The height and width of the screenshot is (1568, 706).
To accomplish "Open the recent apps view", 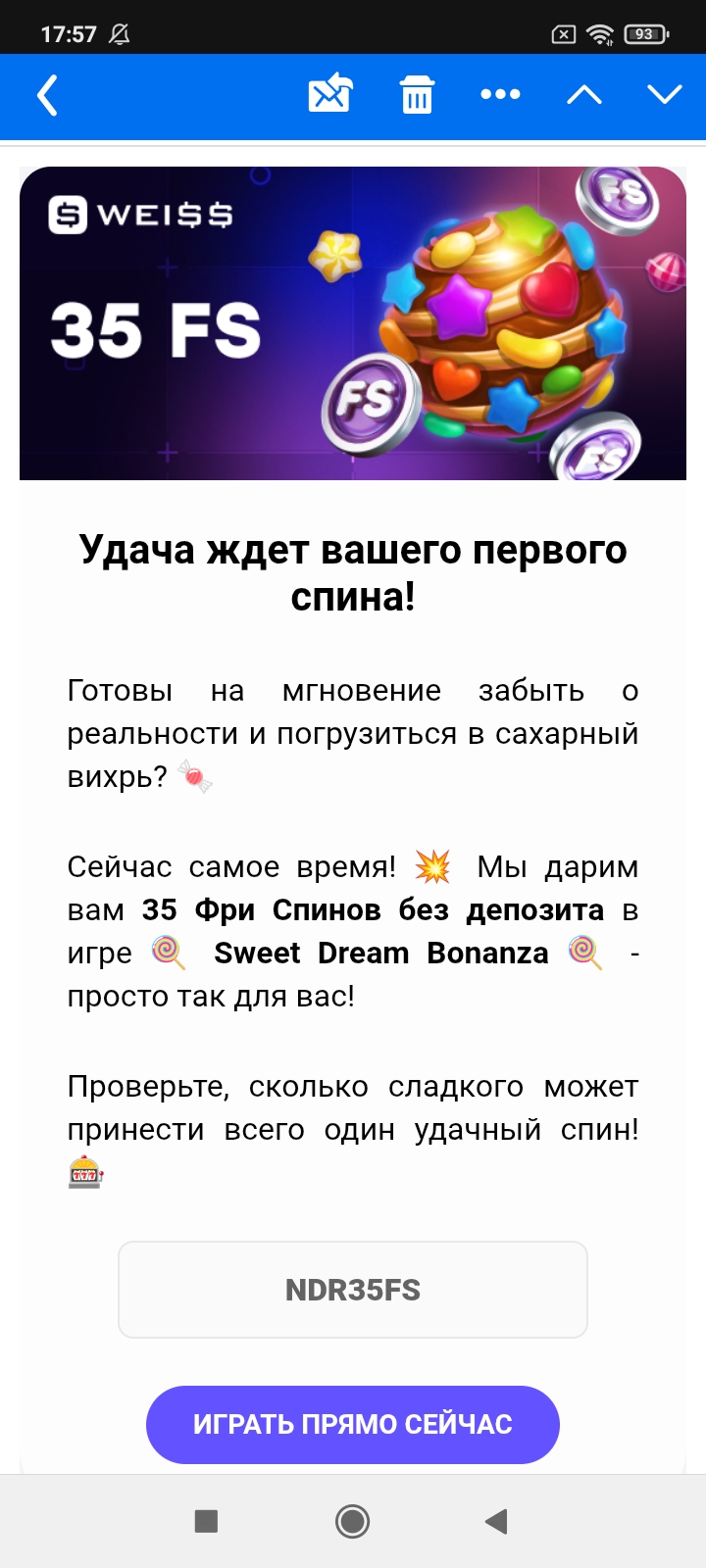I will point(206,1521).
